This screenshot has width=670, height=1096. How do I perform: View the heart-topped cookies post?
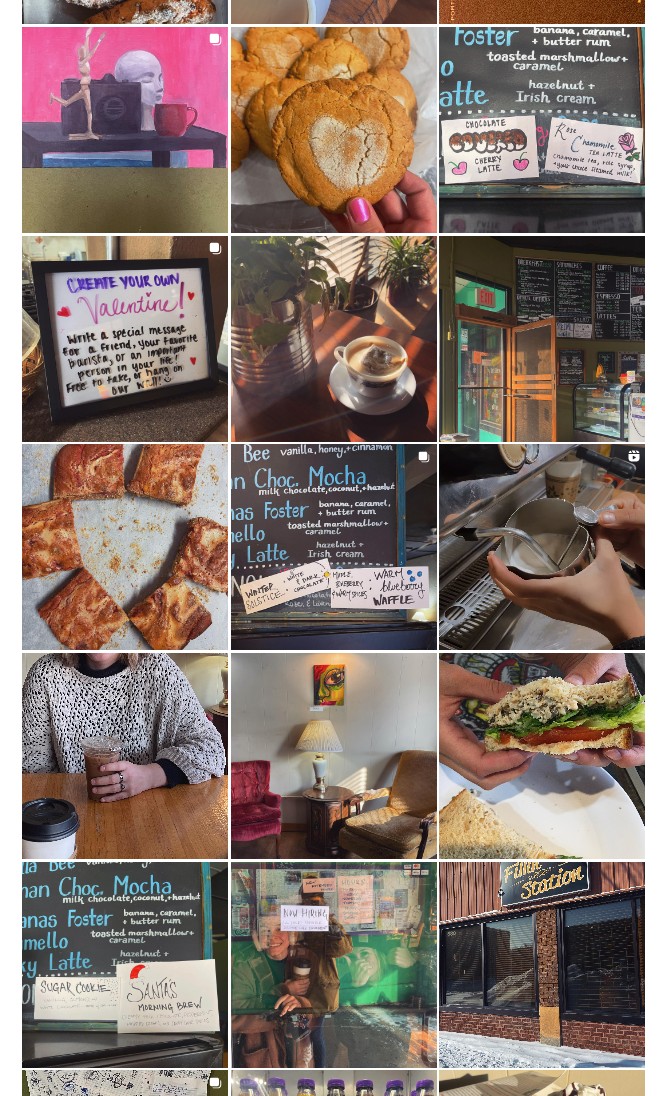(333, 130)
